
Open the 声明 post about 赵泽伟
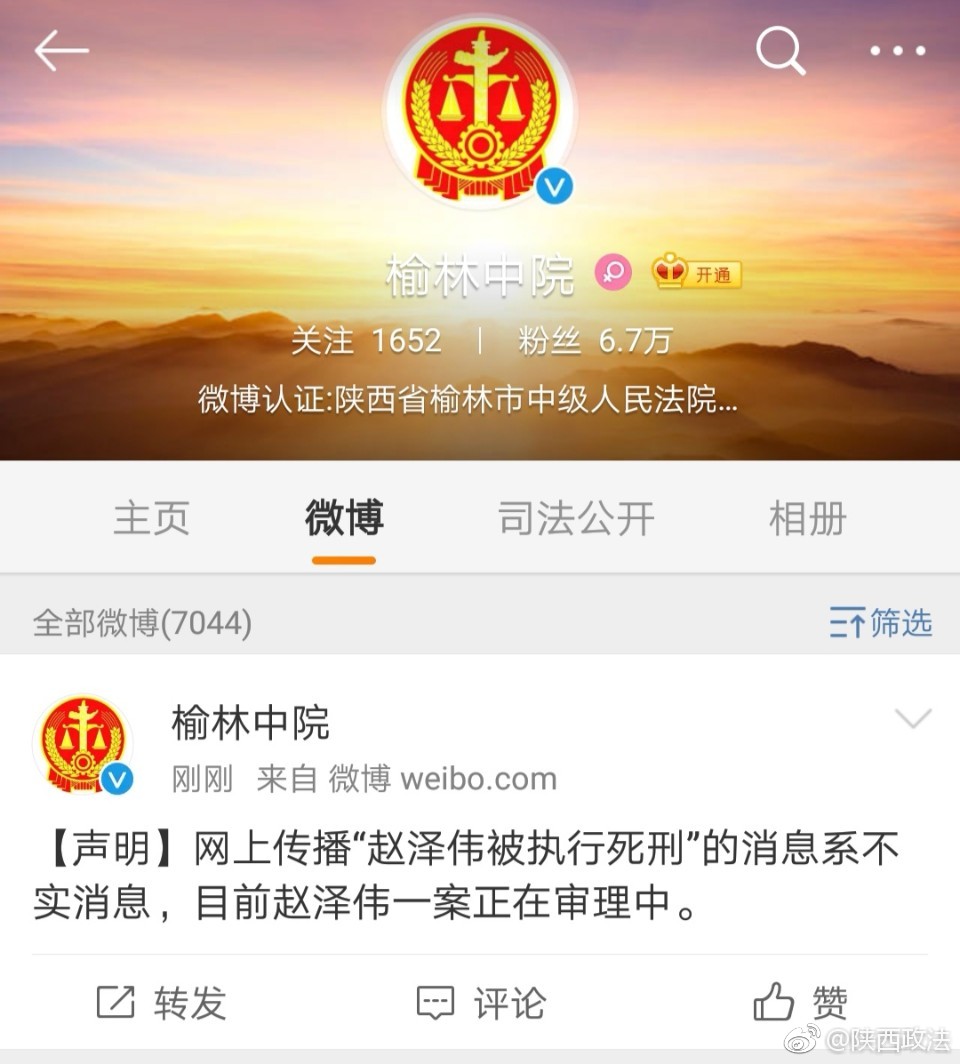466,877
